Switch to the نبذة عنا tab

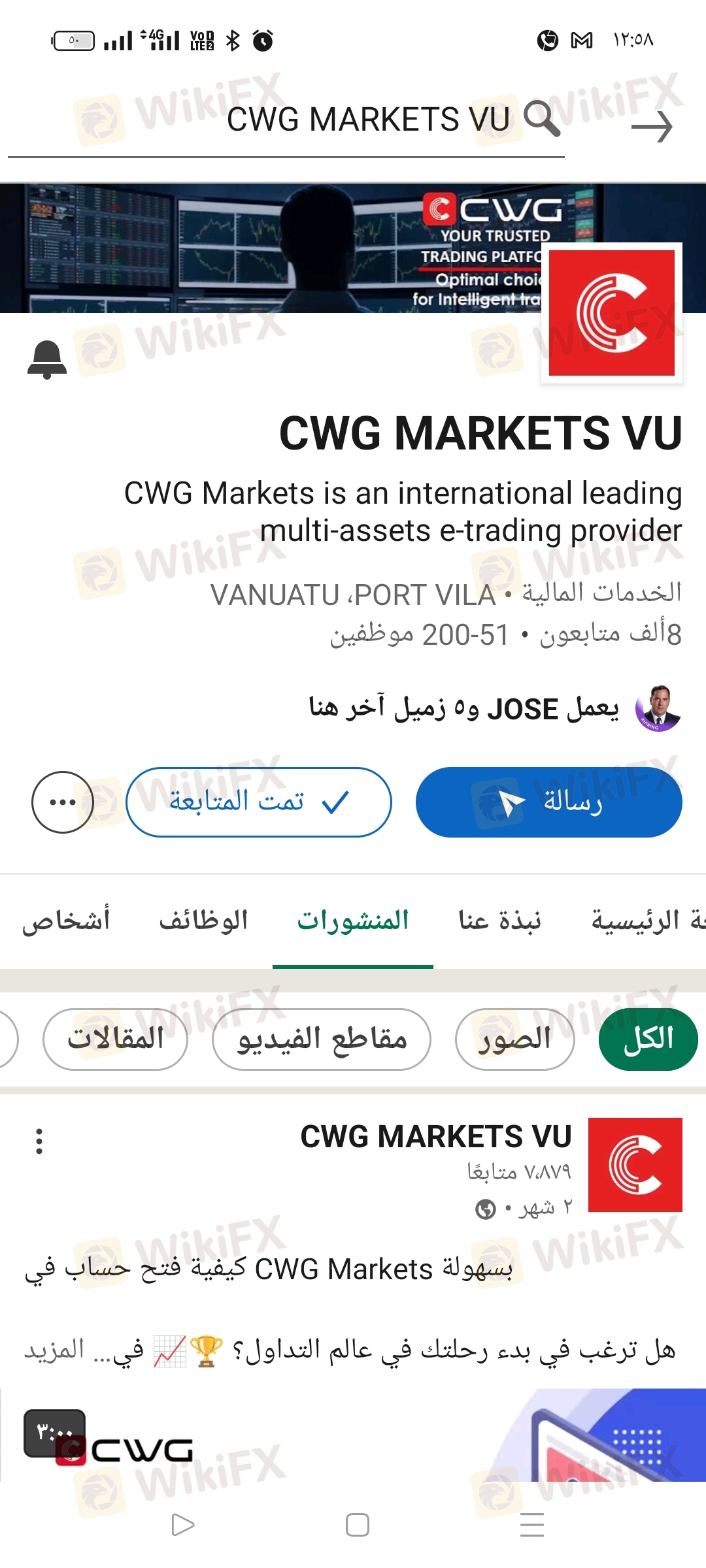[500, 921]
